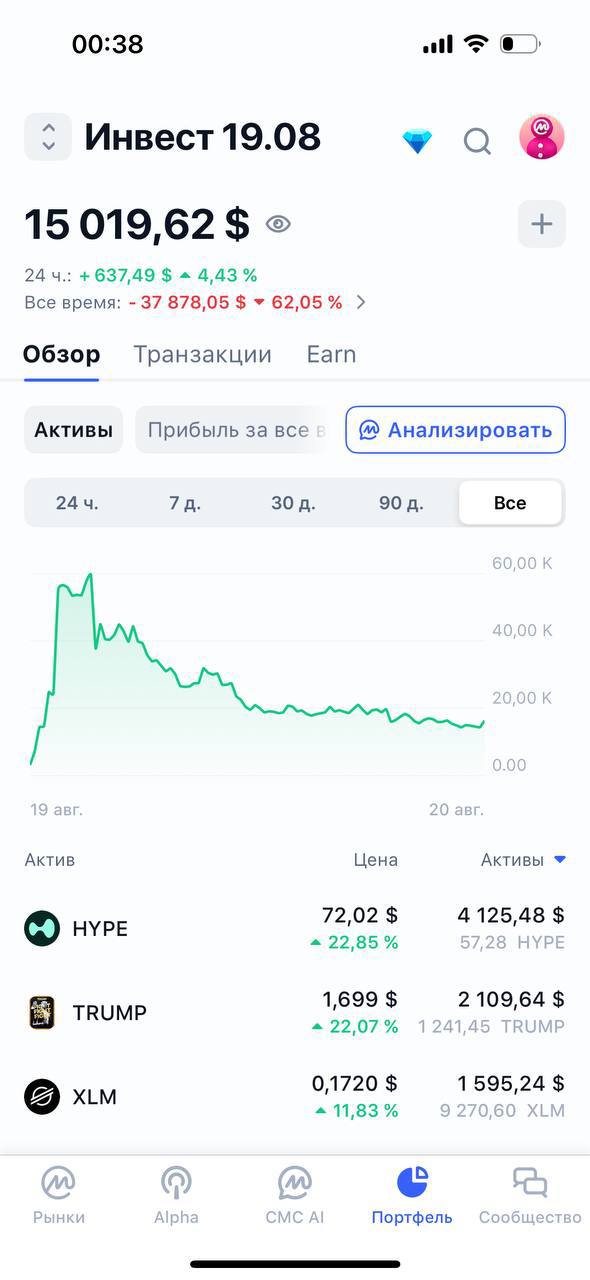Screen dimensions: 590x1280
Task: Open the CMC AI tab
Action: pos(294,1196)
